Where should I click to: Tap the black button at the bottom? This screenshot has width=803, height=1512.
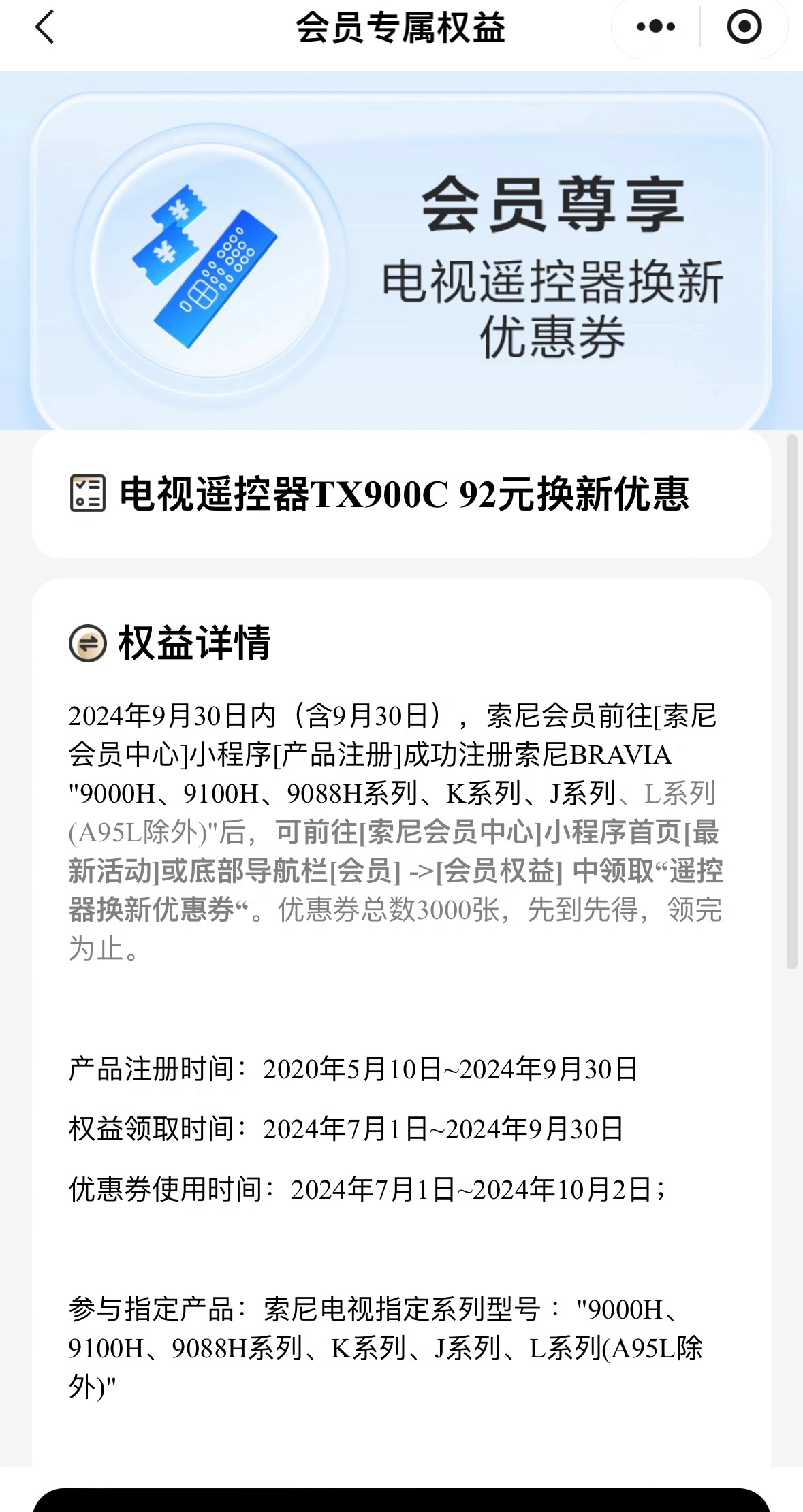(401, 1500)
